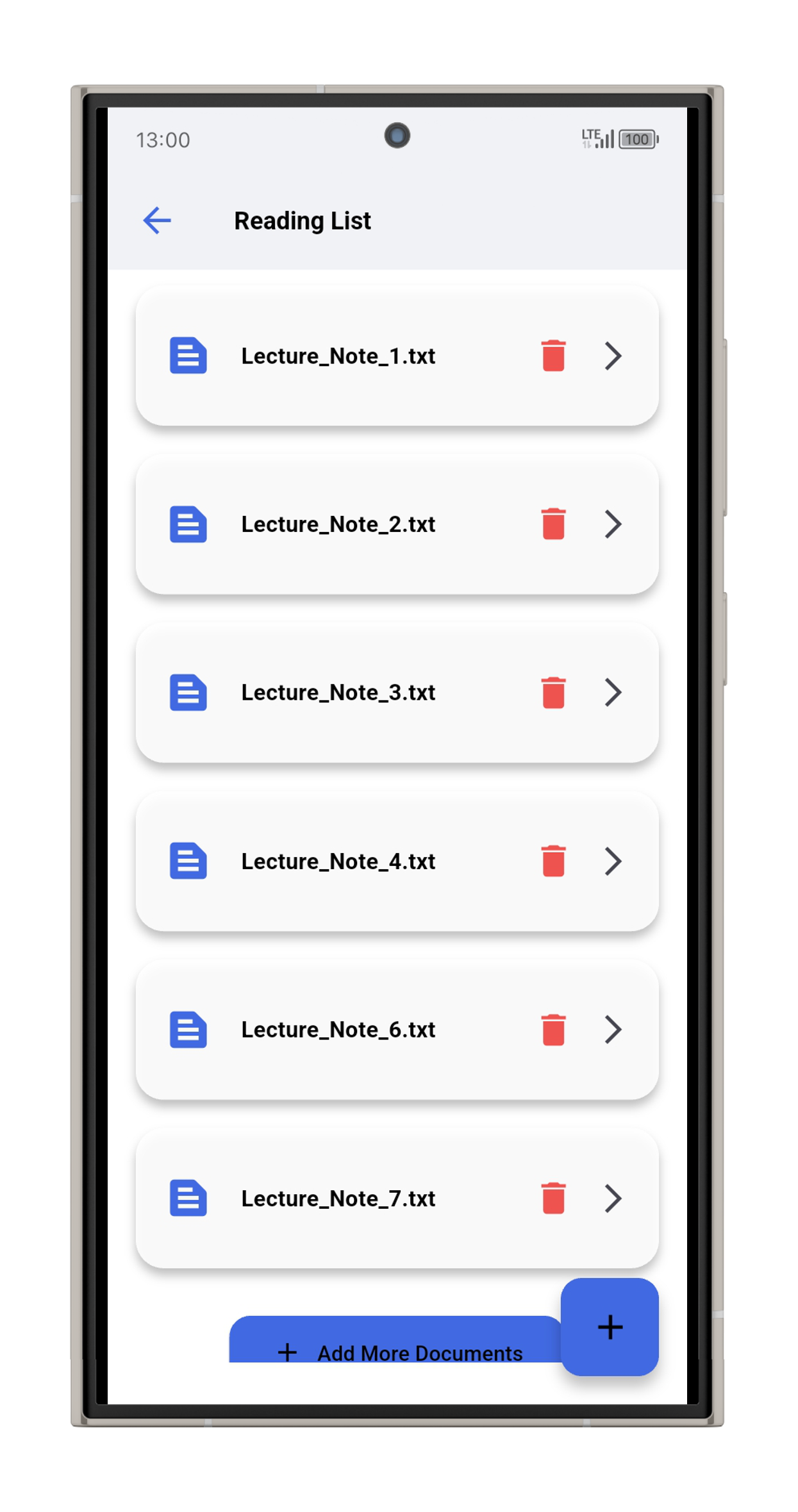Delete Lecture_Note_4.txt
Screen dimensions: 798x1512
[x=553, y=861]
